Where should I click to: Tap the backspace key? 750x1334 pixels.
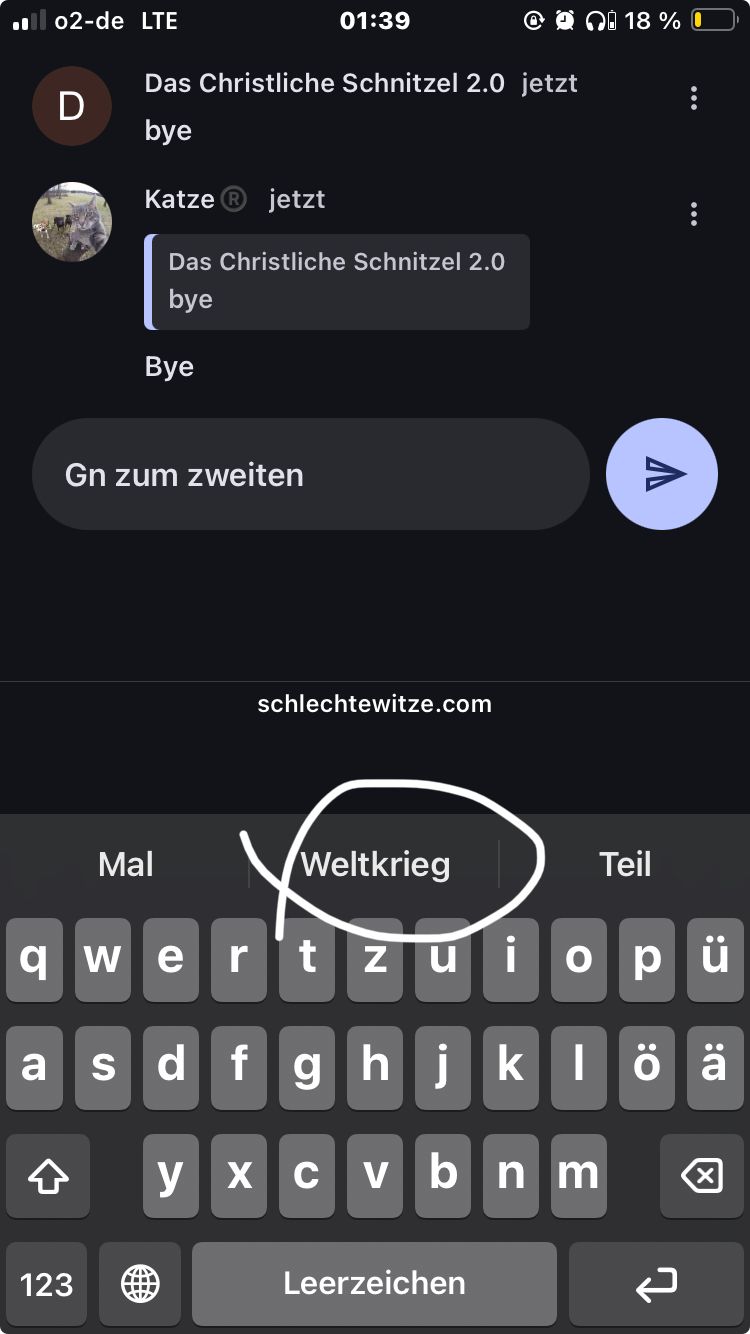pos(701,1176)
